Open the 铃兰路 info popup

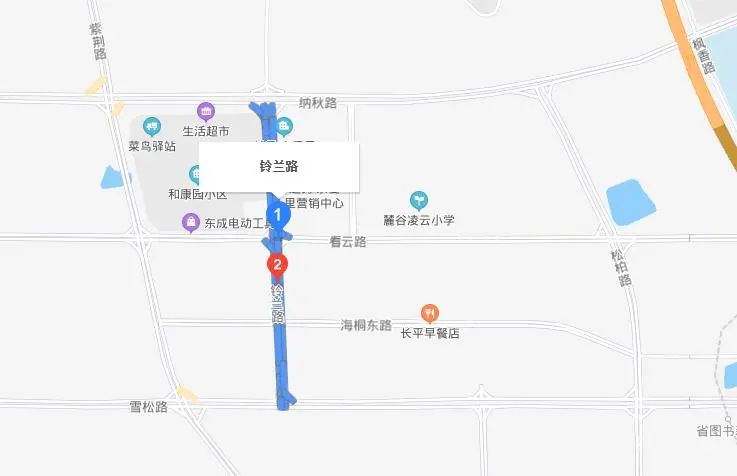(279, 166)
